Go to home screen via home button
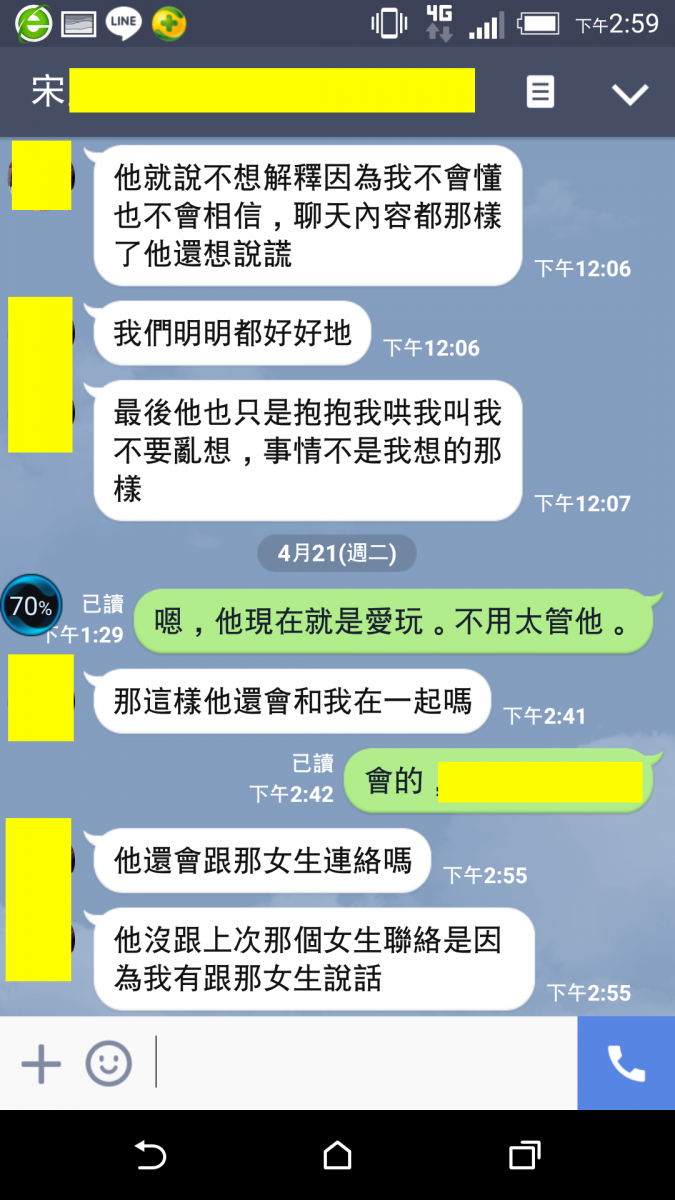Image resolution: width=675 pixels, height=1200 pixels. point(337,1156)
